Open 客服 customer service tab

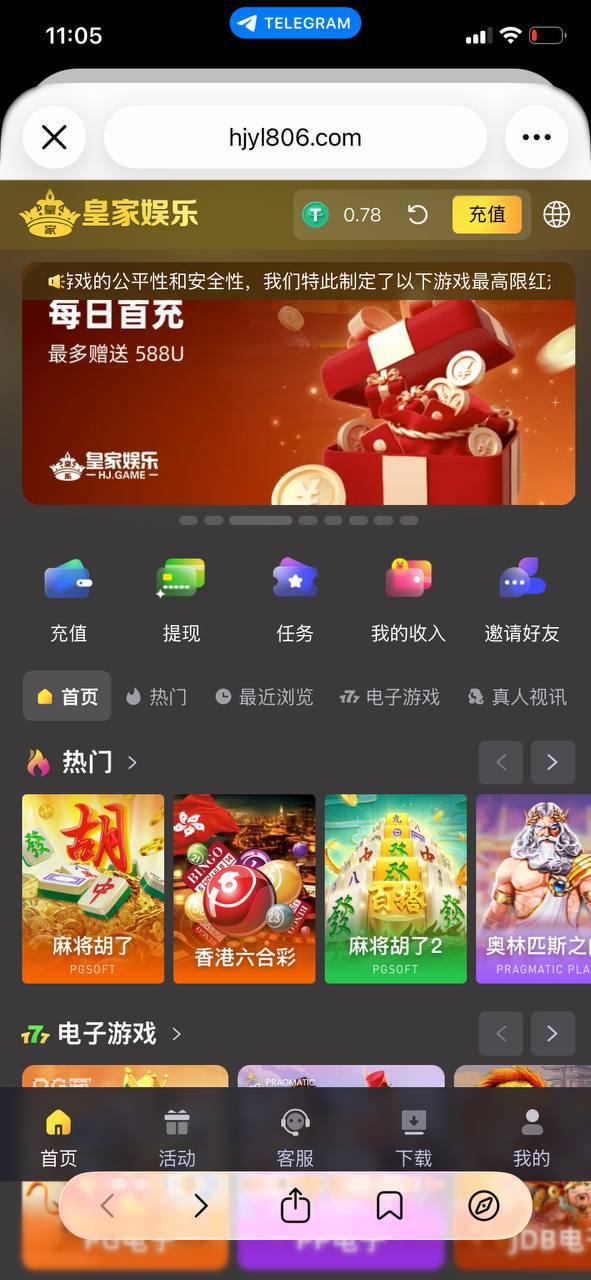tap(295, 1139)
